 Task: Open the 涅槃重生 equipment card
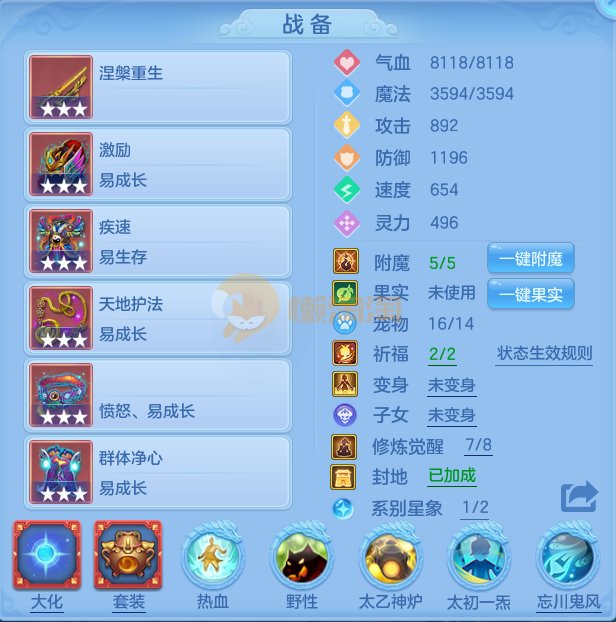(x=159, y=87)
